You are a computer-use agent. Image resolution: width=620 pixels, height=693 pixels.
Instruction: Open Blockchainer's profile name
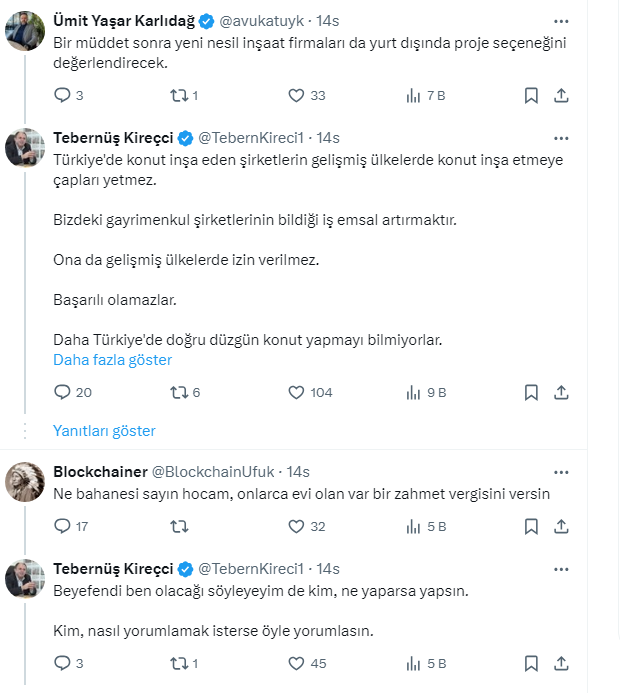pyautogui.click(x=98, y=471)
